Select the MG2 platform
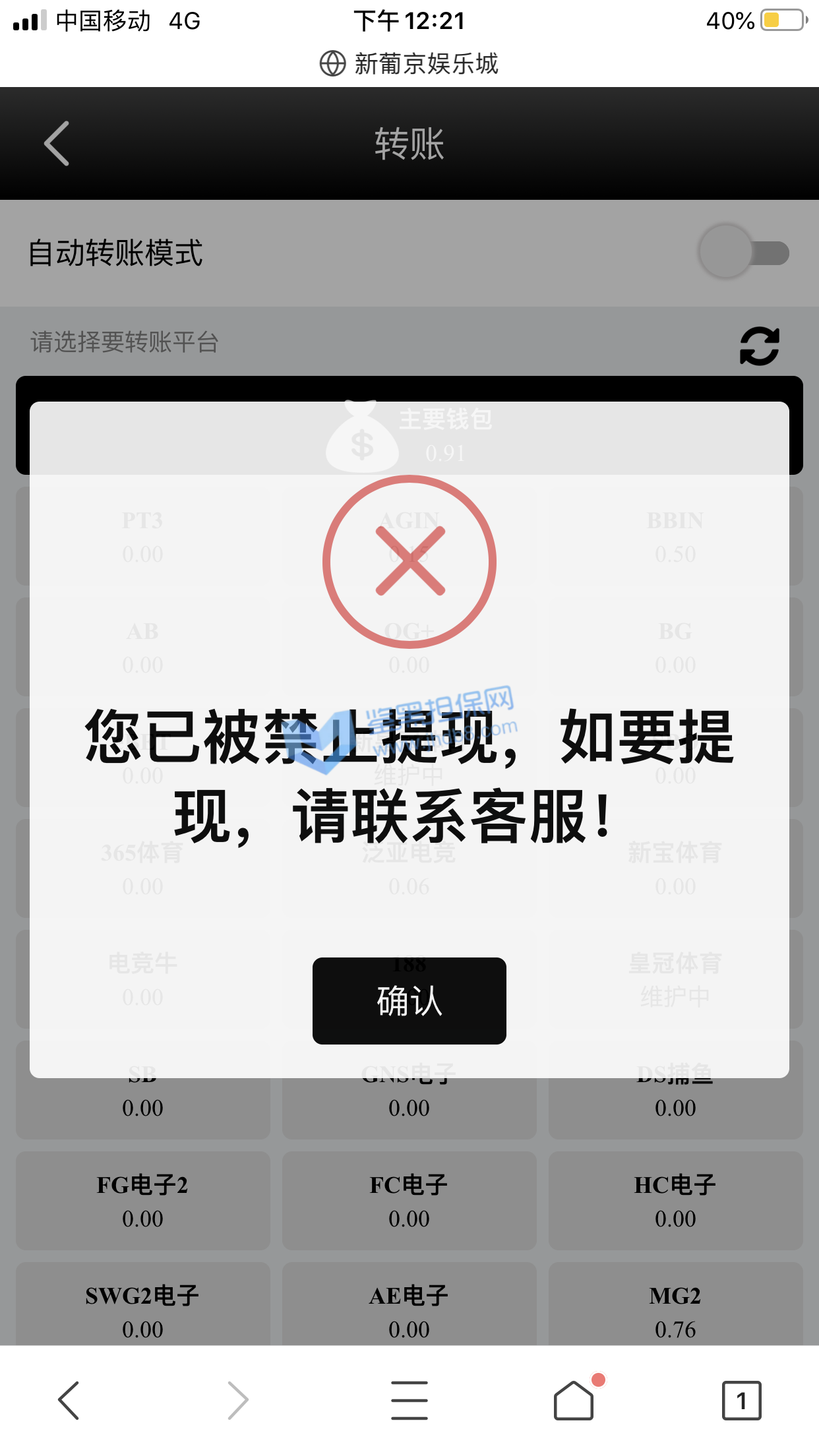This screenshot has width=819, height=1456. tap(675, 1309)
